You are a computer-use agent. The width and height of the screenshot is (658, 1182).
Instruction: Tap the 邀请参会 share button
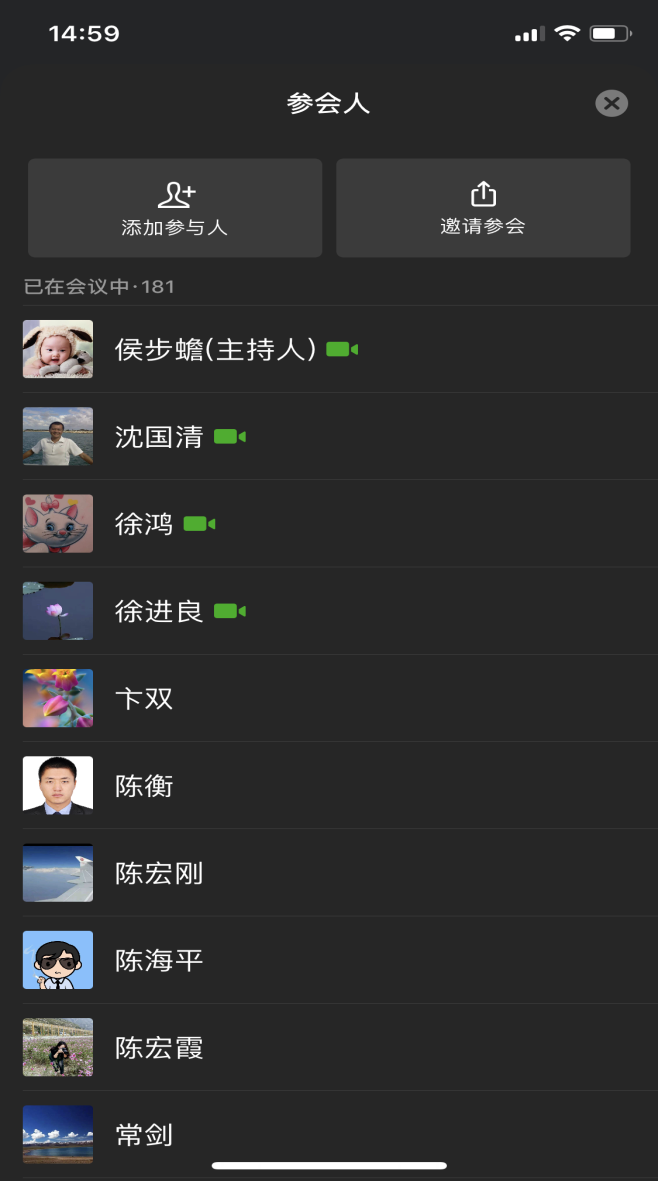tap(483, 208)
